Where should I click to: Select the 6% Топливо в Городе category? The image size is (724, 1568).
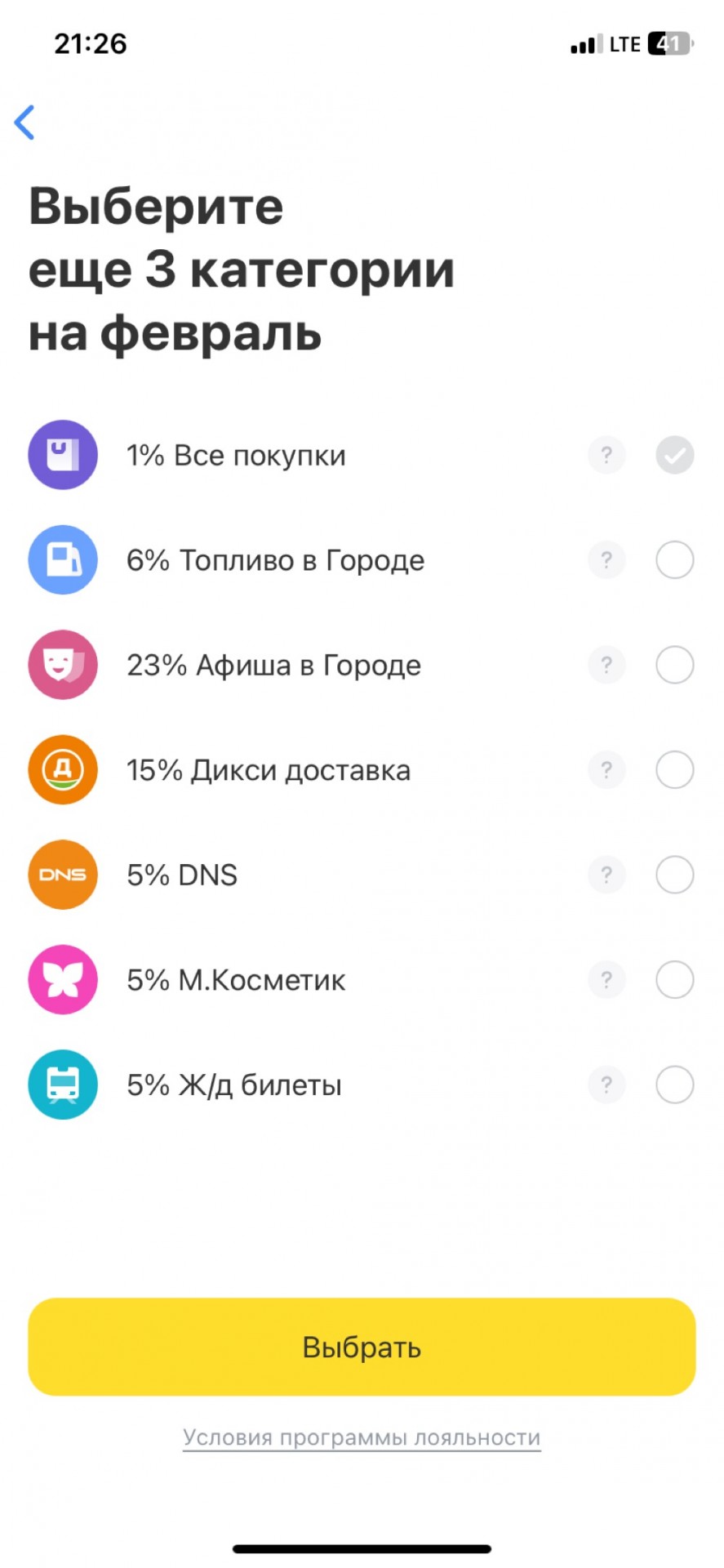point(674,560)
